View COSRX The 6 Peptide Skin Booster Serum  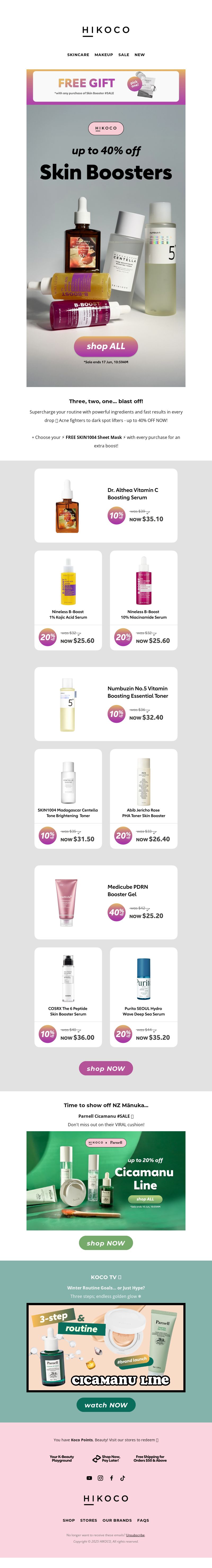coord(68,996)
